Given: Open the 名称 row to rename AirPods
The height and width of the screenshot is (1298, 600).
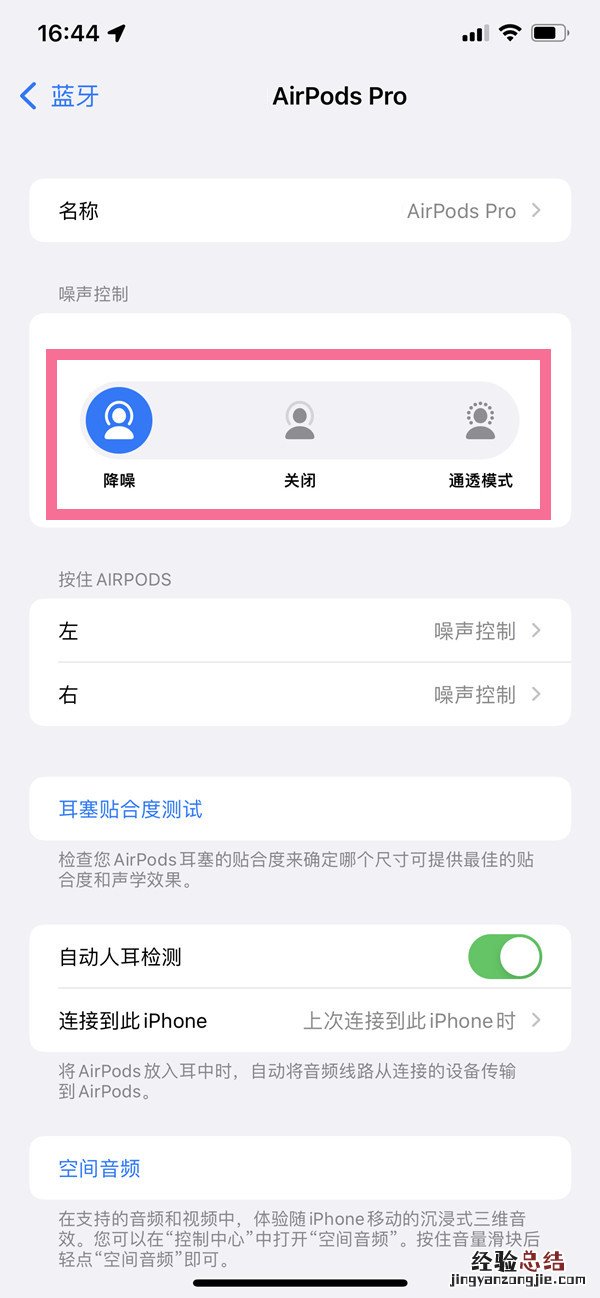Looking at the screenshot, I should point(300,211).
